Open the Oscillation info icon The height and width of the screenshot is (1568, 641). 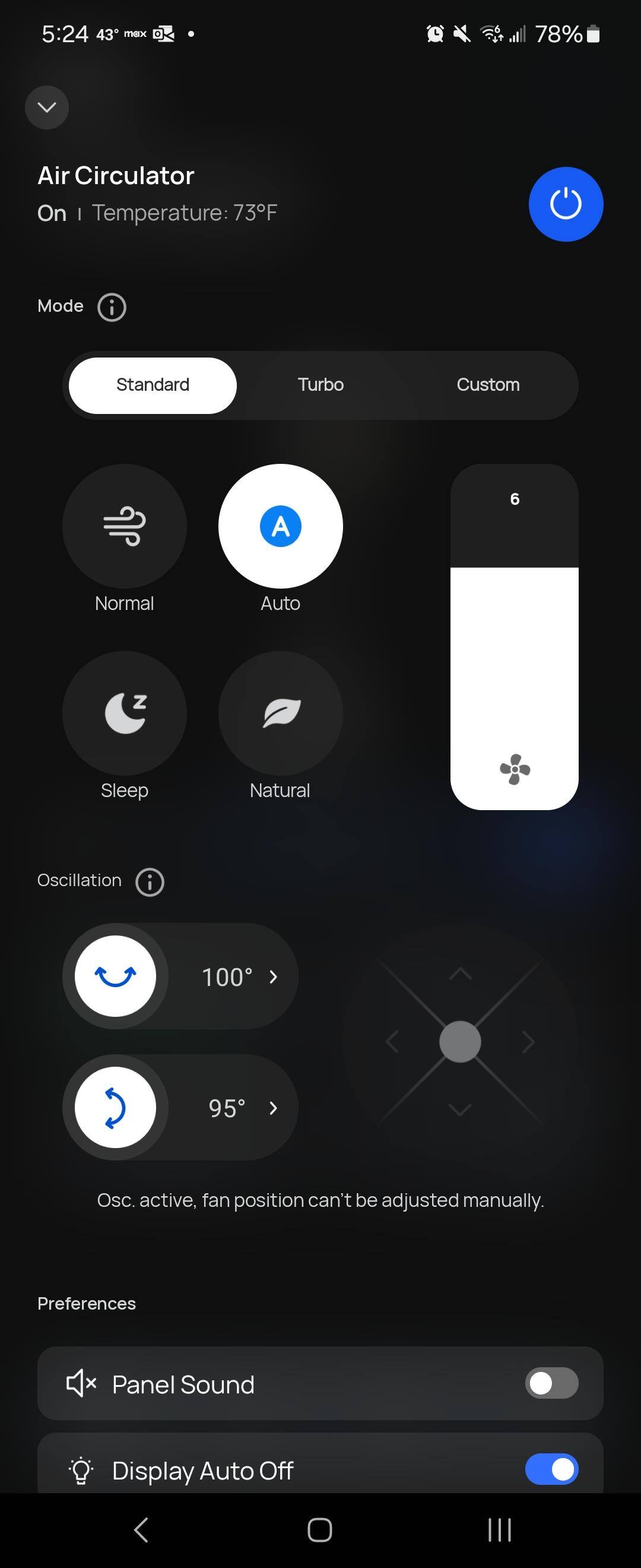pyautogui.click(x=150, y=881)
